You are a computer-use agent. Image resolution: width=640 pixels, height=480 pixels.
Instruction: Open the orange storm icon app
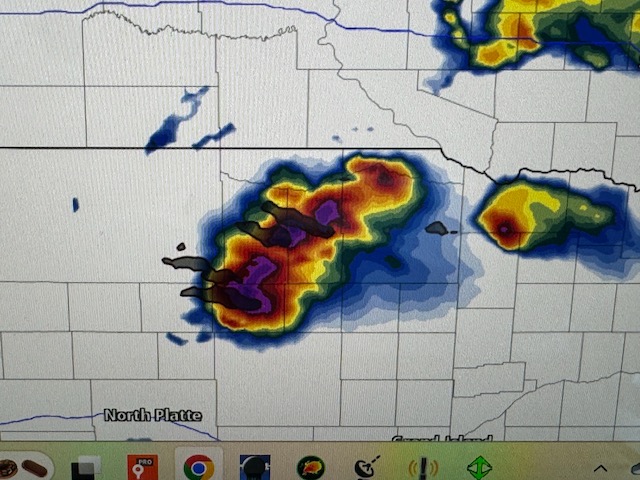coord(311,467)
